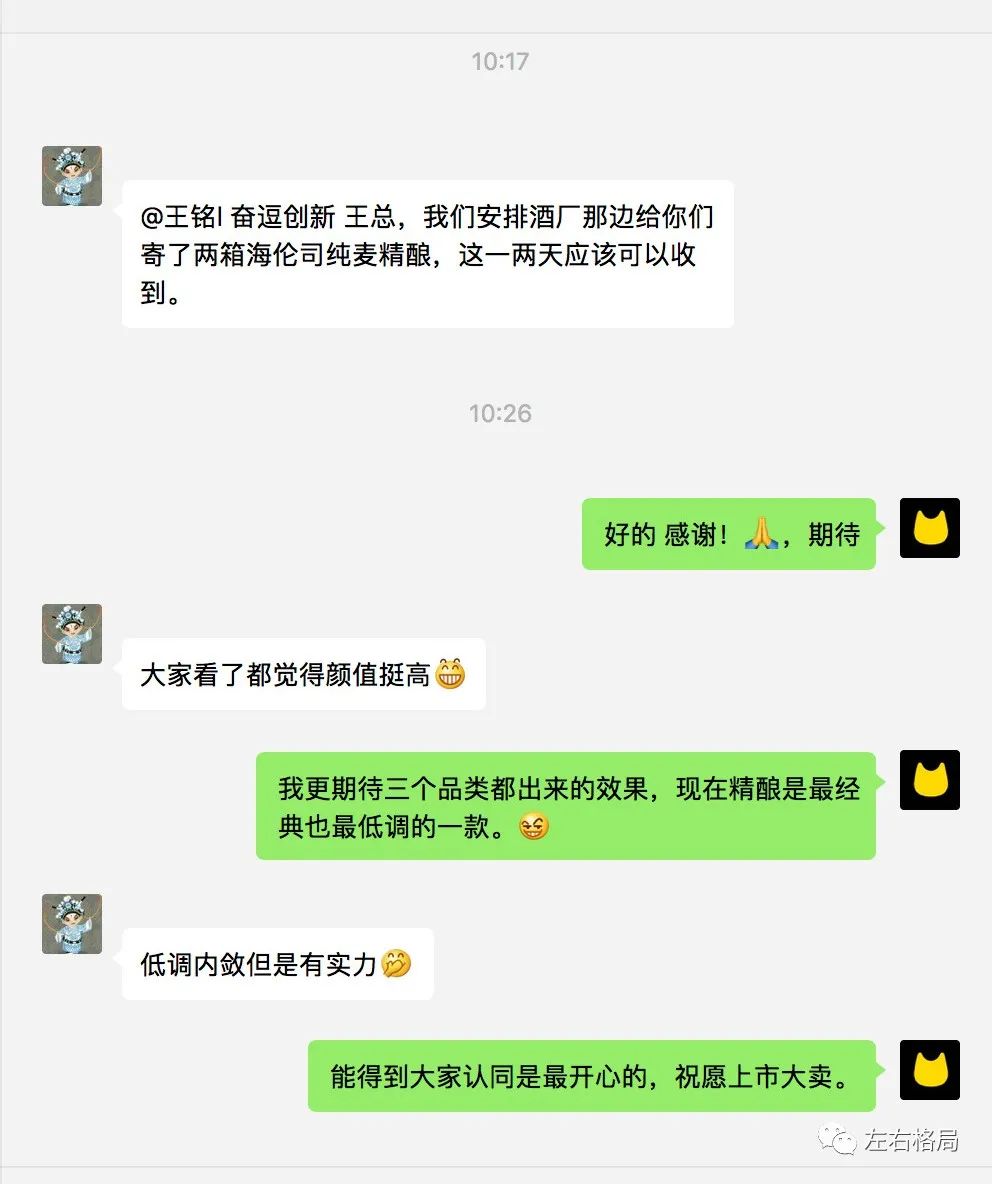Tap the avatar next to 大家看了都觉得颜值挺高
This screenshot has width=992, height=1184.
click(72, 634)
